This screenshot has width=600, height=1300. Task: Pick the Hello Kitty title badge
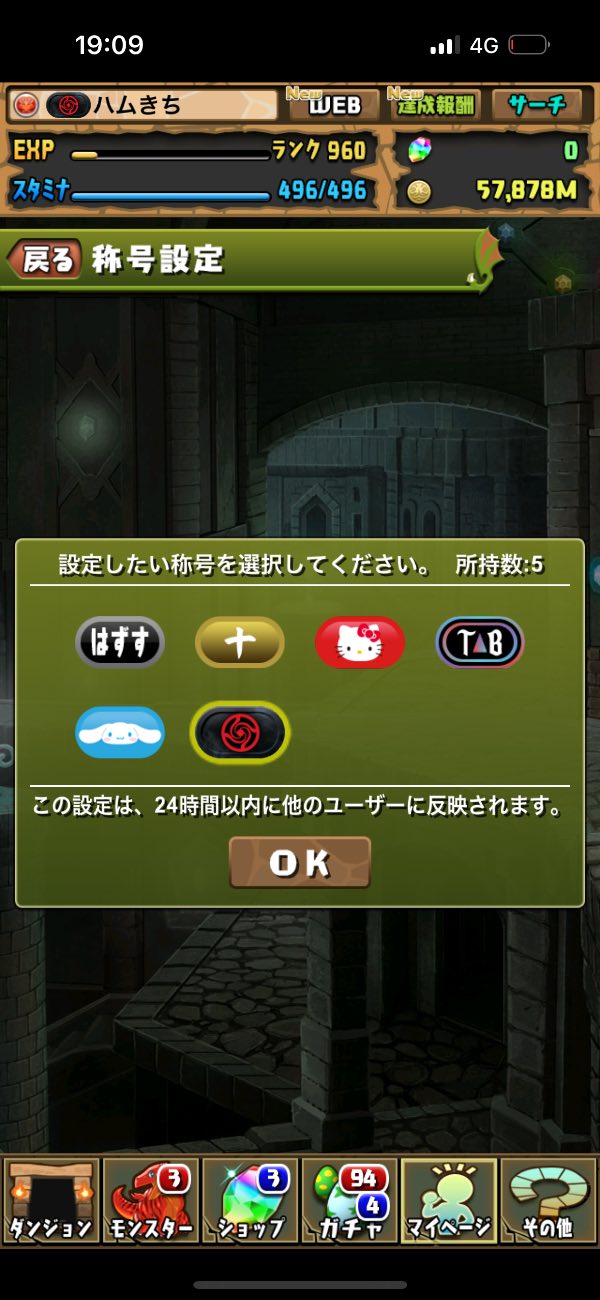click(360, 642)
